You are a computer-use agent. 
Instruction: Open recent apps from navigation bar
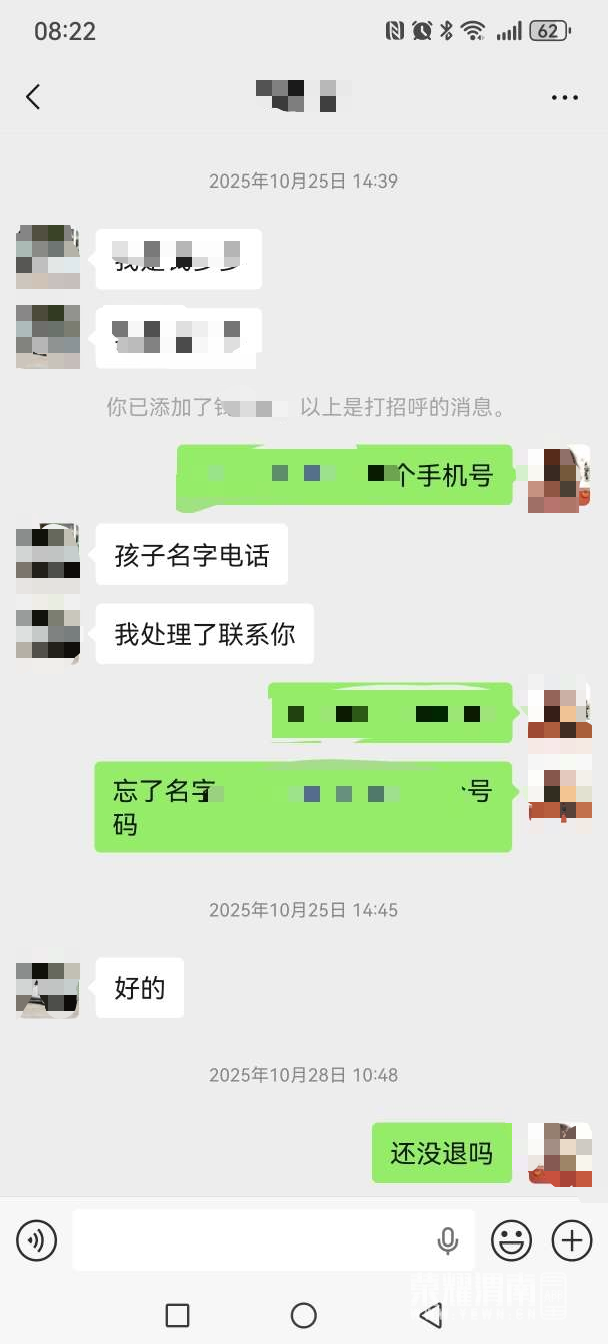coord(177,1315)
